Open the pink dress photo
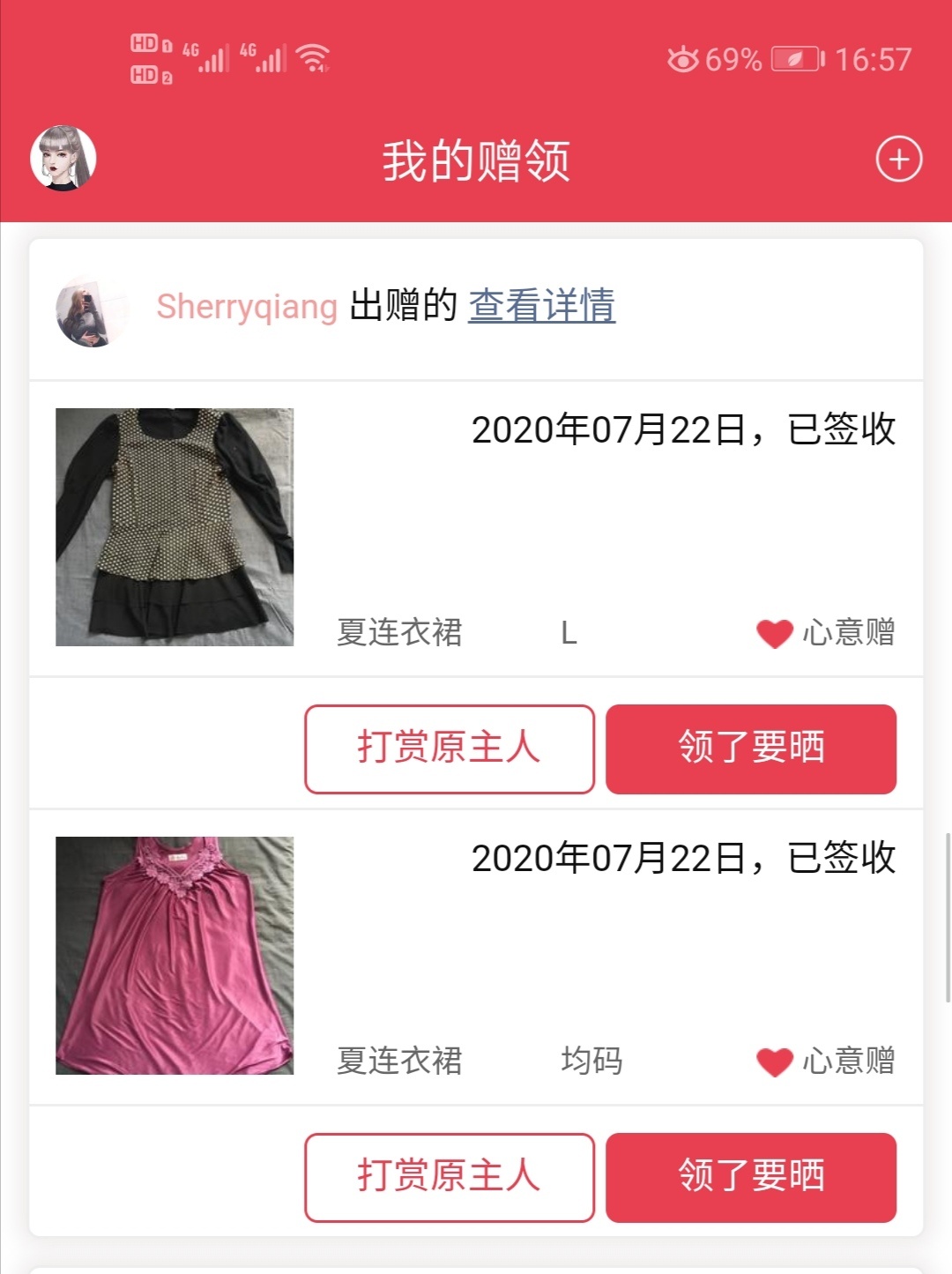The width and height of the screenshot is (952, 1274). 175,956
